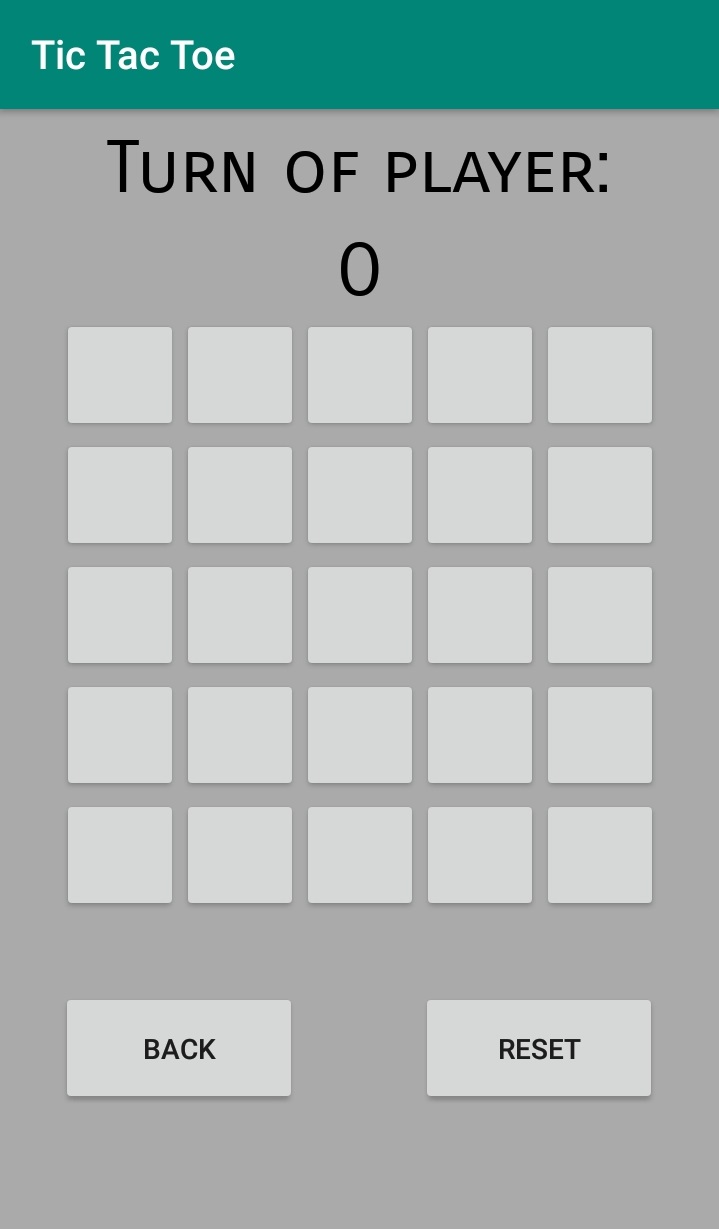The image size is (719, 1229).
Task: Mark third row, first column cell
Action: click(x=120, y=615)
